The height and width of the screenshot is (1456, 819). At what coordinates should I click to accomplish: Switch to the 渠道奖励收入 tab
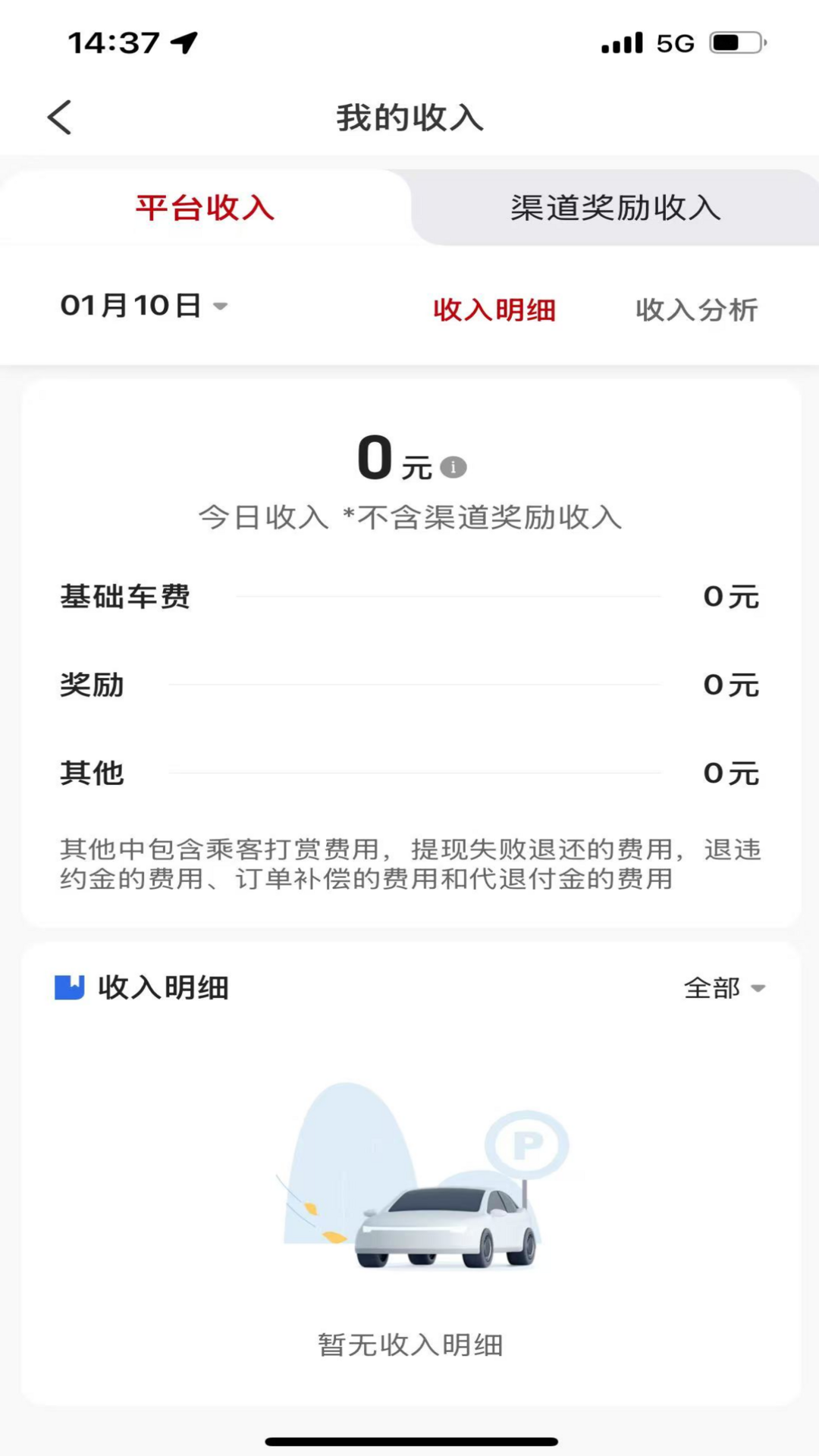click(614, 207)
